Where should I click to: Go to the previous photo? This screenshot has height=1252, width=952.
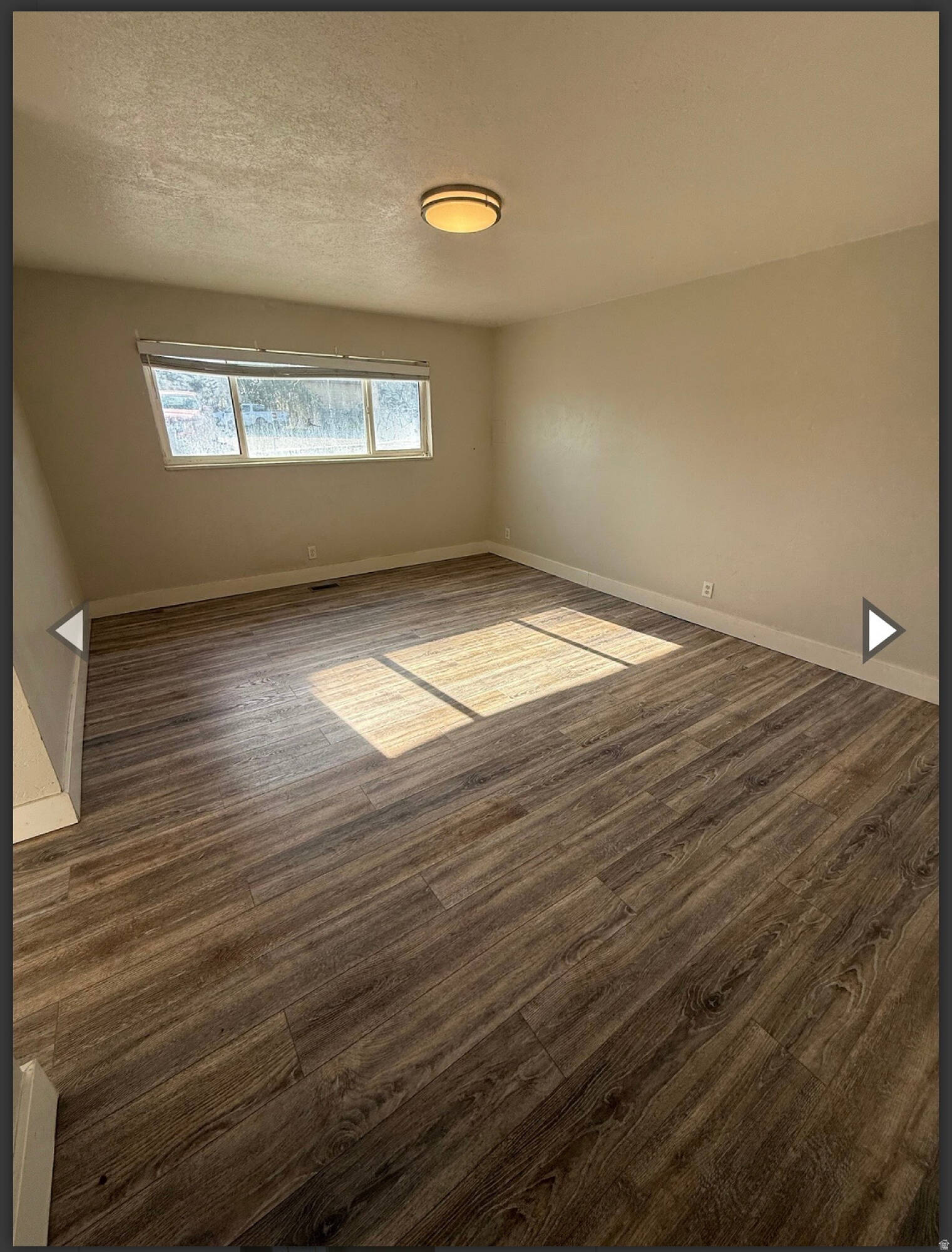(x=69, y=630)
